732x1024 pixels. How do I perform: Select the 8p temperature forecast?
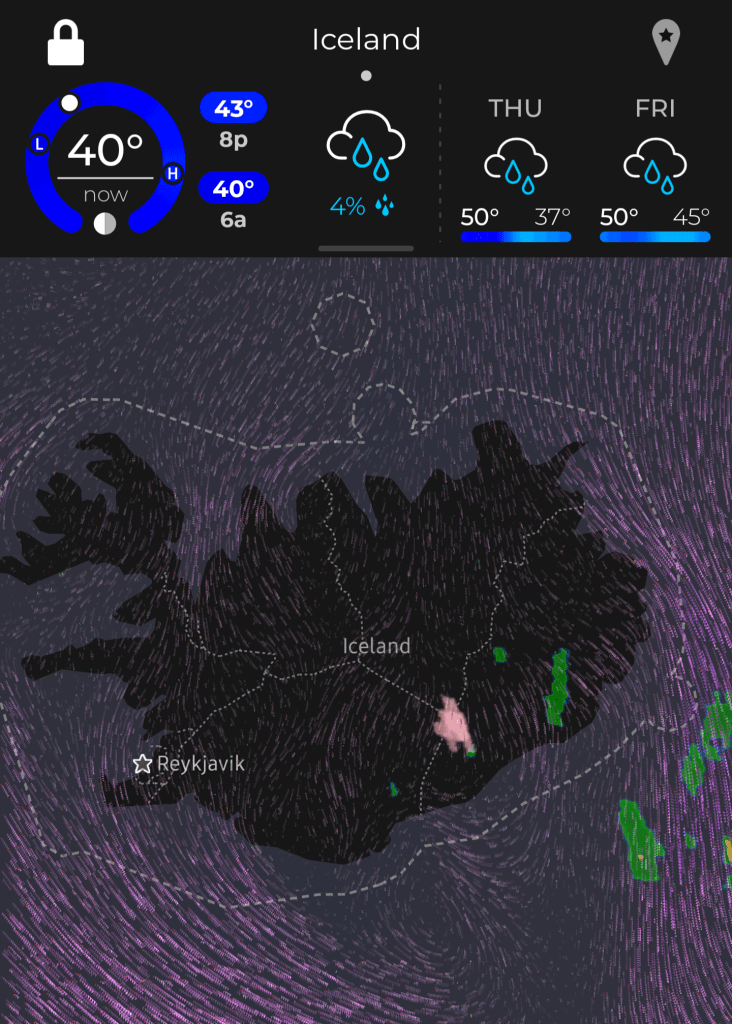(x=233, y=120)
